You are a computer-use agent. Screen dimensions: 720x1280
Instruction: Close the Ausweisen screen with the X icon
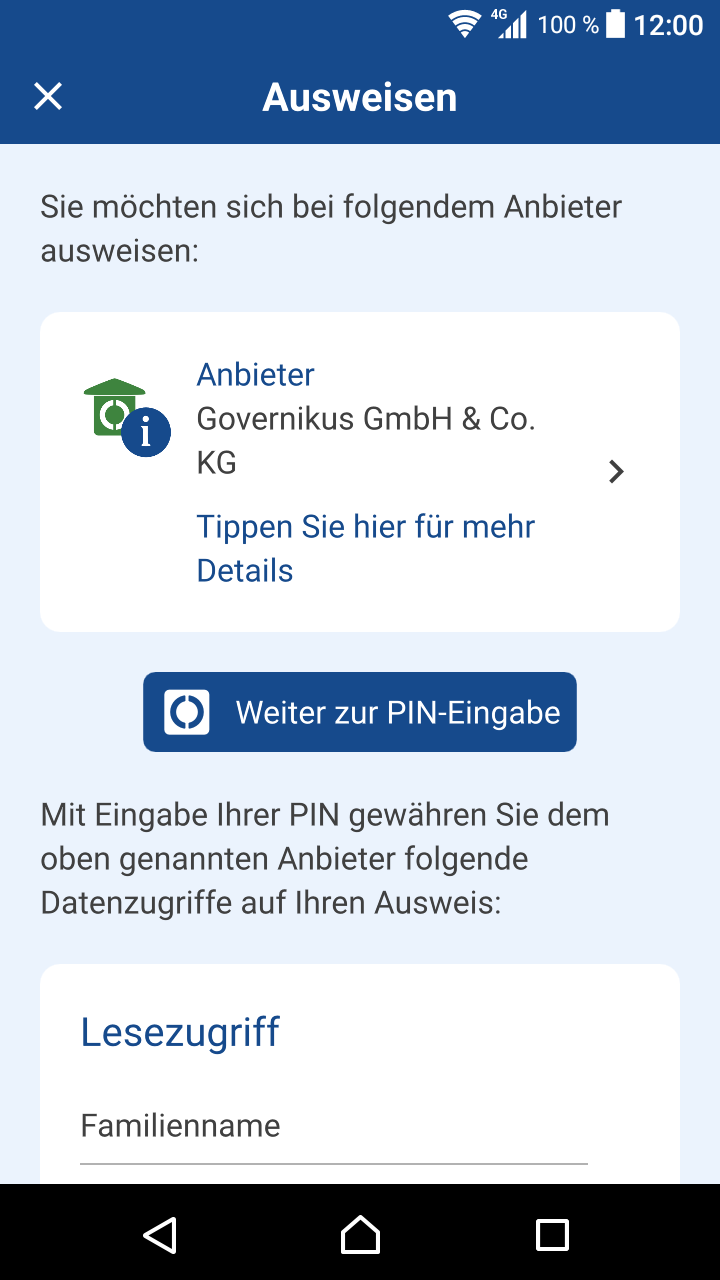click(47, 96)
